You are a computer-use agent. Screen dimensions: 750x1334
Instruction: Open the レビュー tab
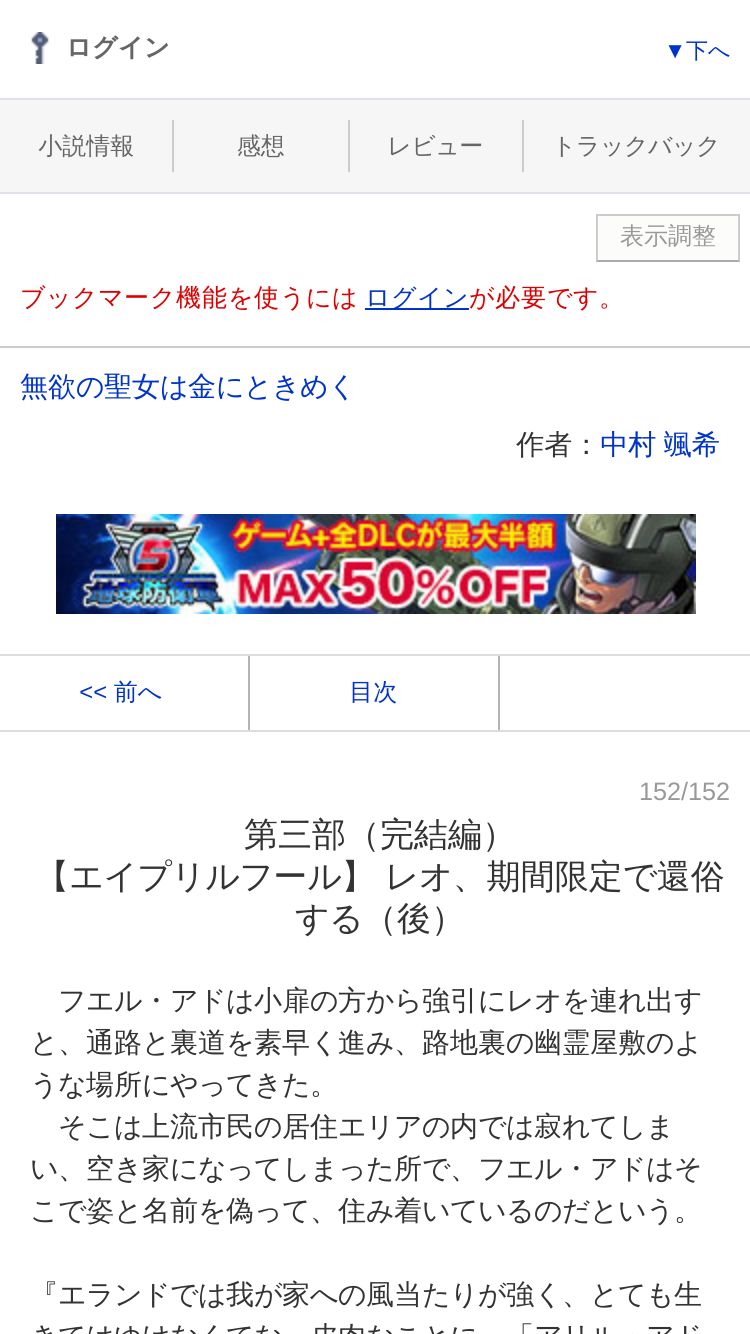435,146
